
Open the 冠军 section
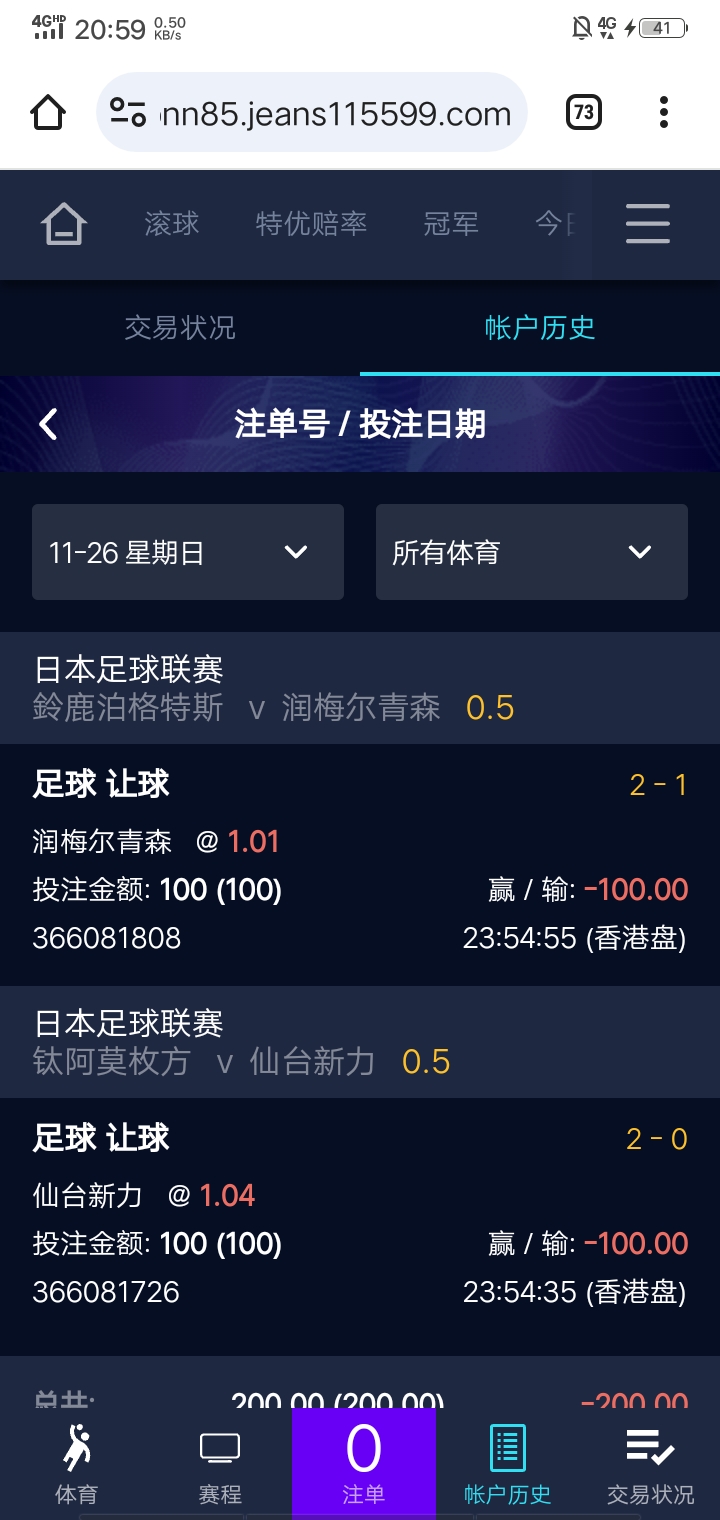[x=451, y=223]
